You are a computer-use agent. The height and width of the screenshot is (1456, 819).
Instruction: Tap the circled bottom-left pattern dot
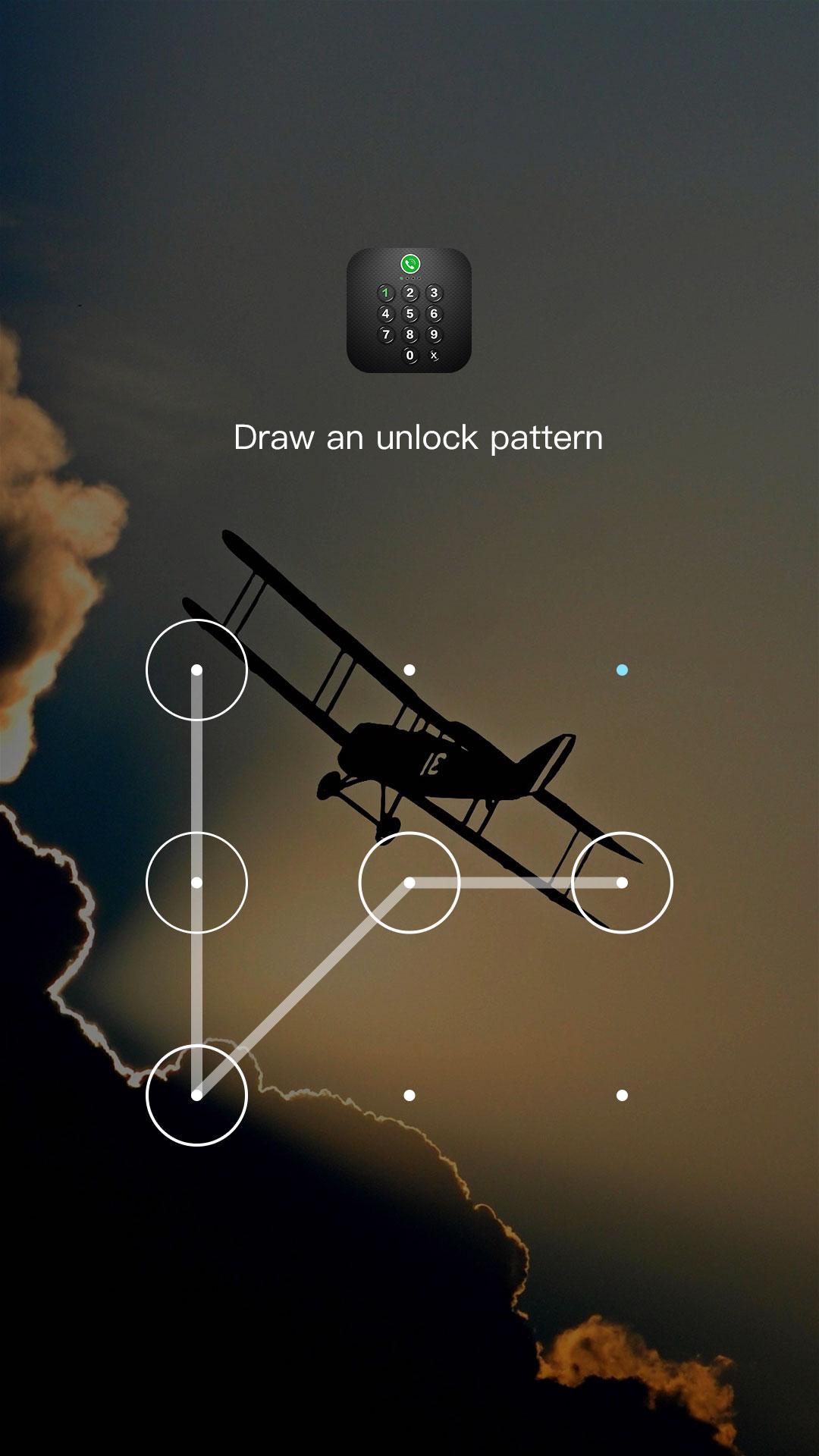196,1095
